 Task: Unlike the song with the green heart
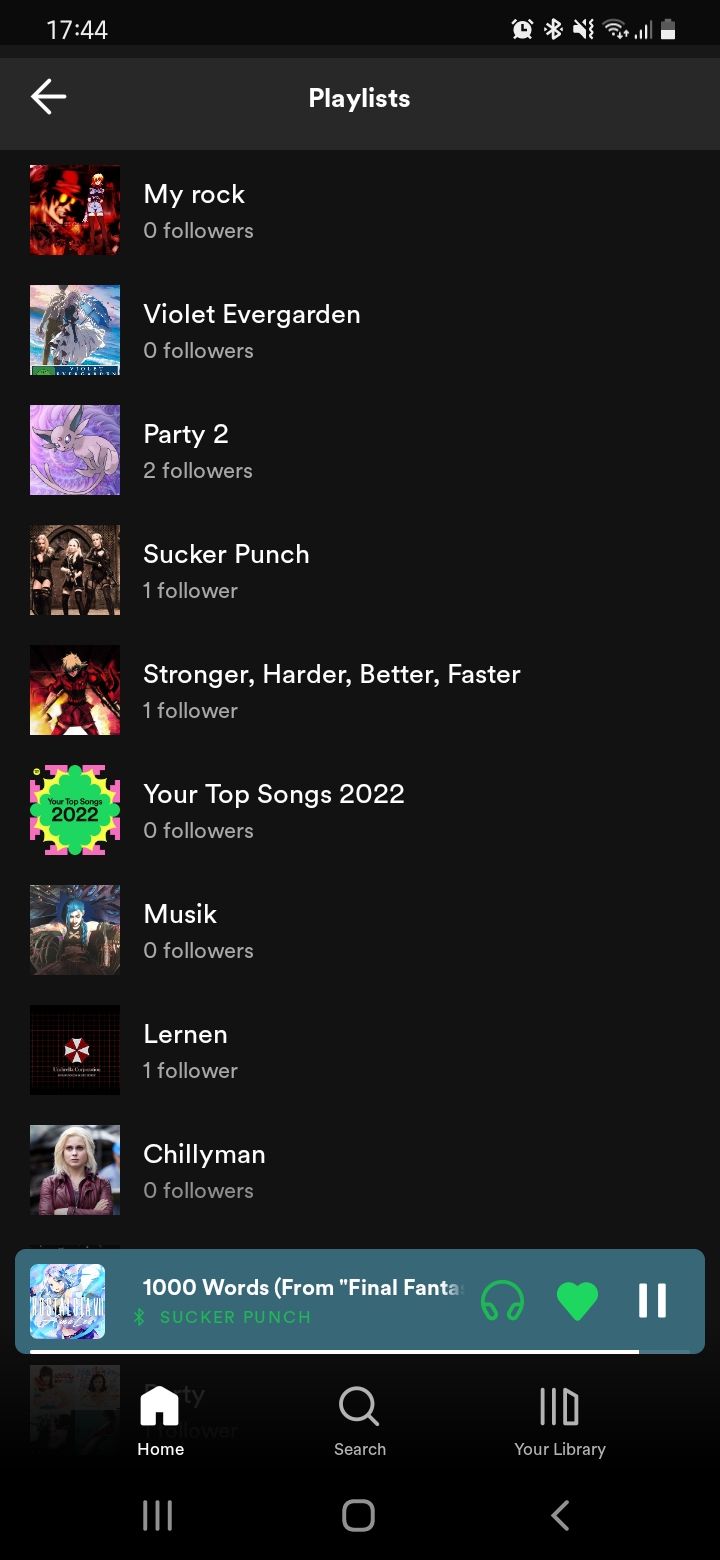577,1300
